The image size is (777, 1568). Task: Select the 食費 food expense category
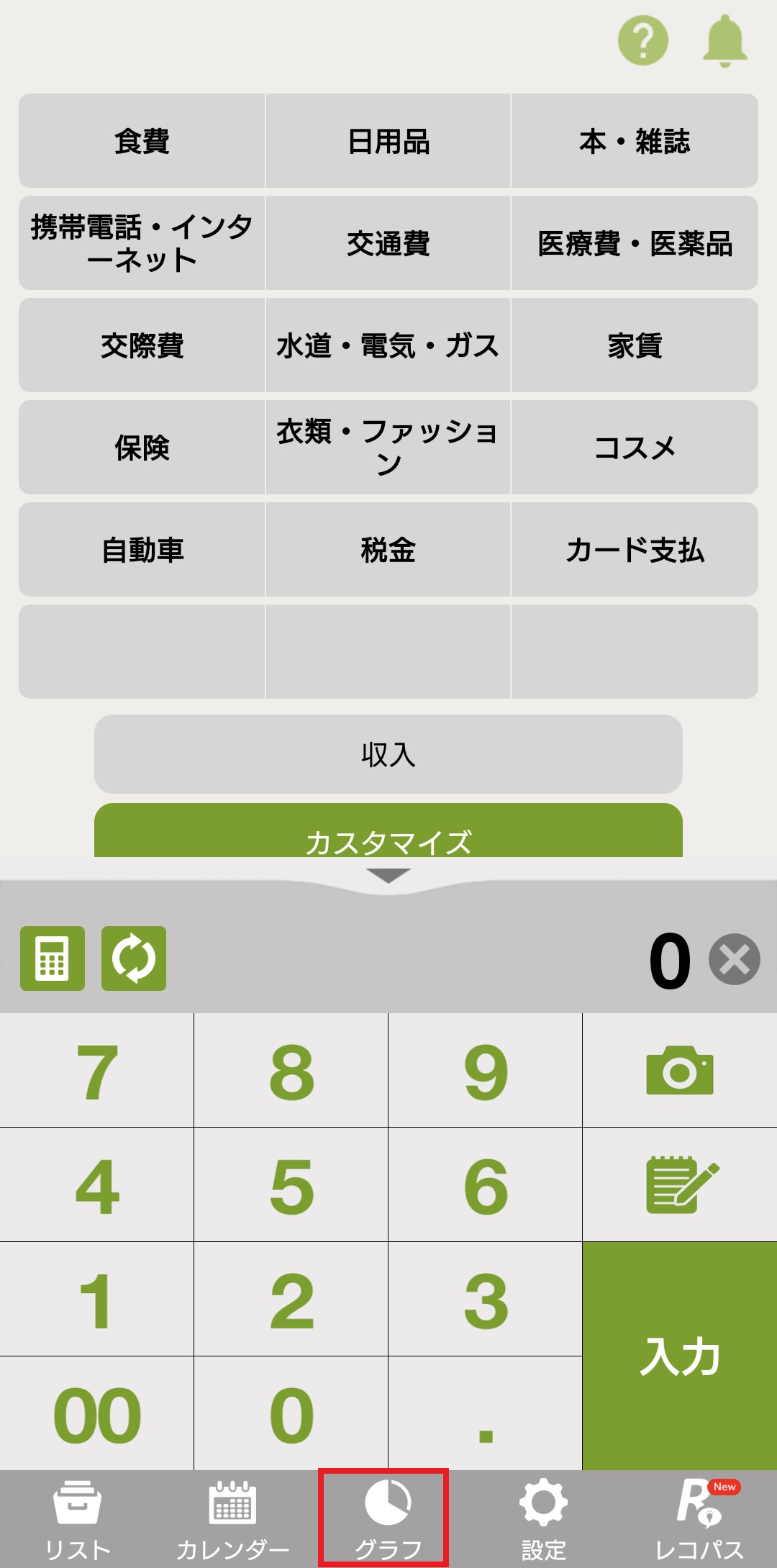(x=142, y=141)
